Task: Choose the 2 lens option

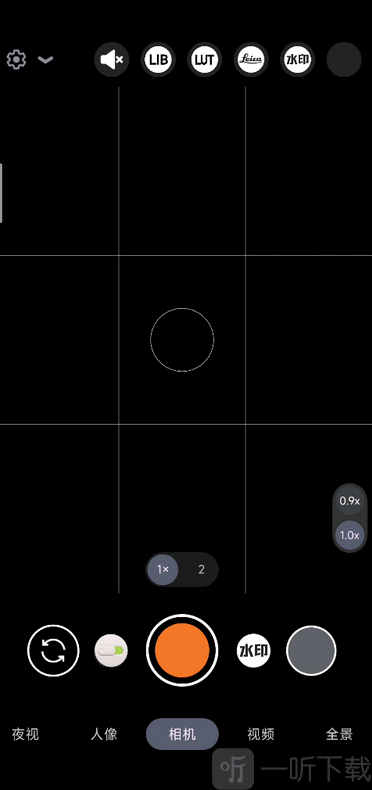Action: pyautogui.click(x=202, y=569)
